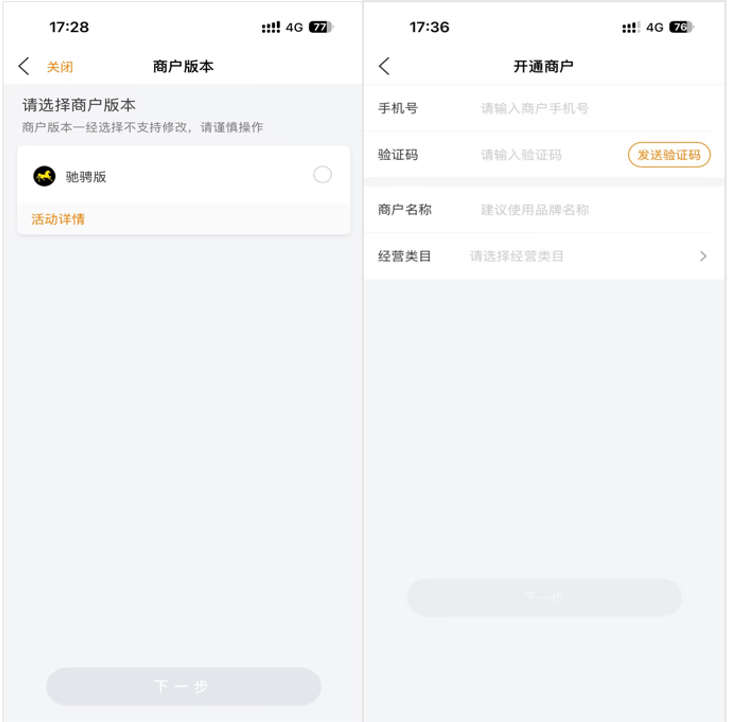Tap the 发送验证码 button
This screenshot has height=722, width=729.
coord(669,155)
